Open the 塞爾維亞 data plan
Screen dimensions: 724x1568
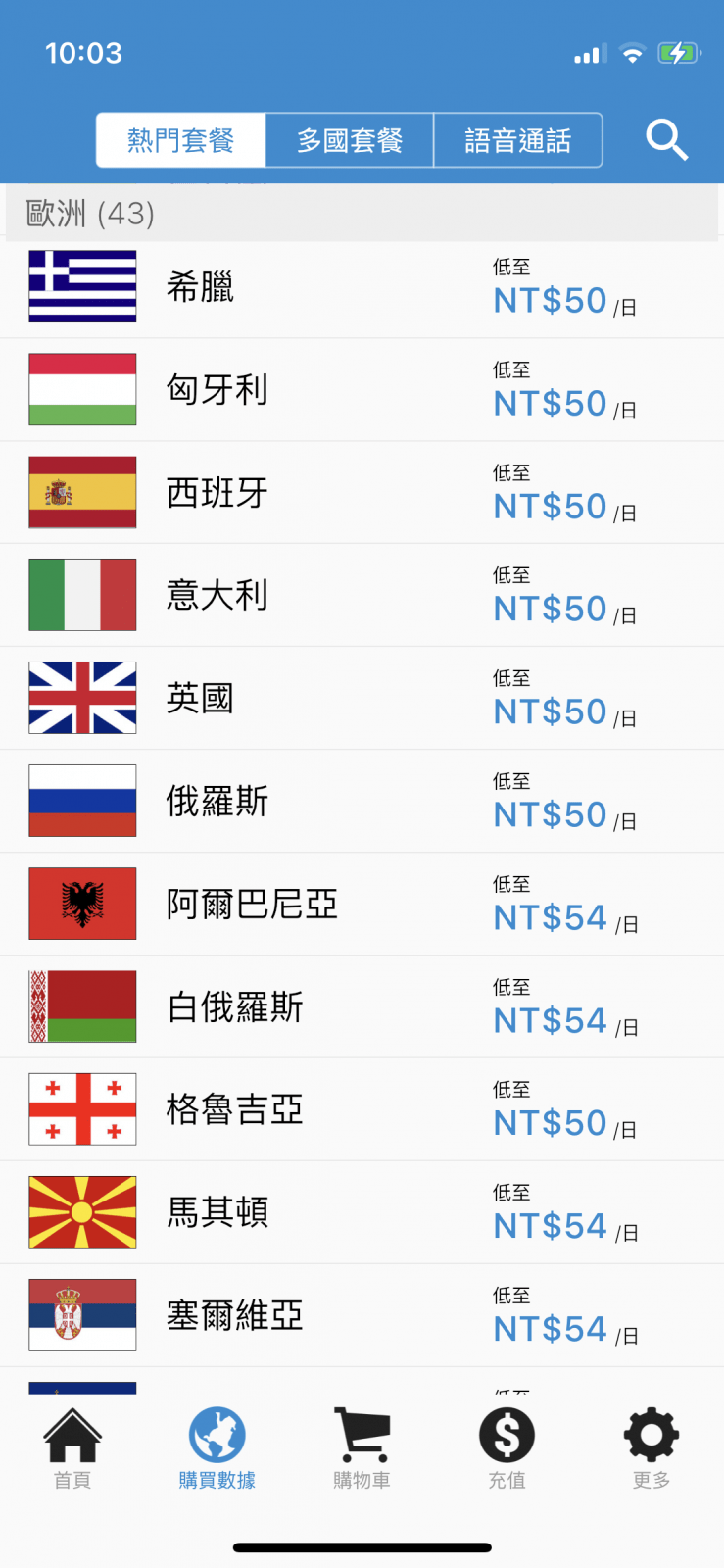362,1315
